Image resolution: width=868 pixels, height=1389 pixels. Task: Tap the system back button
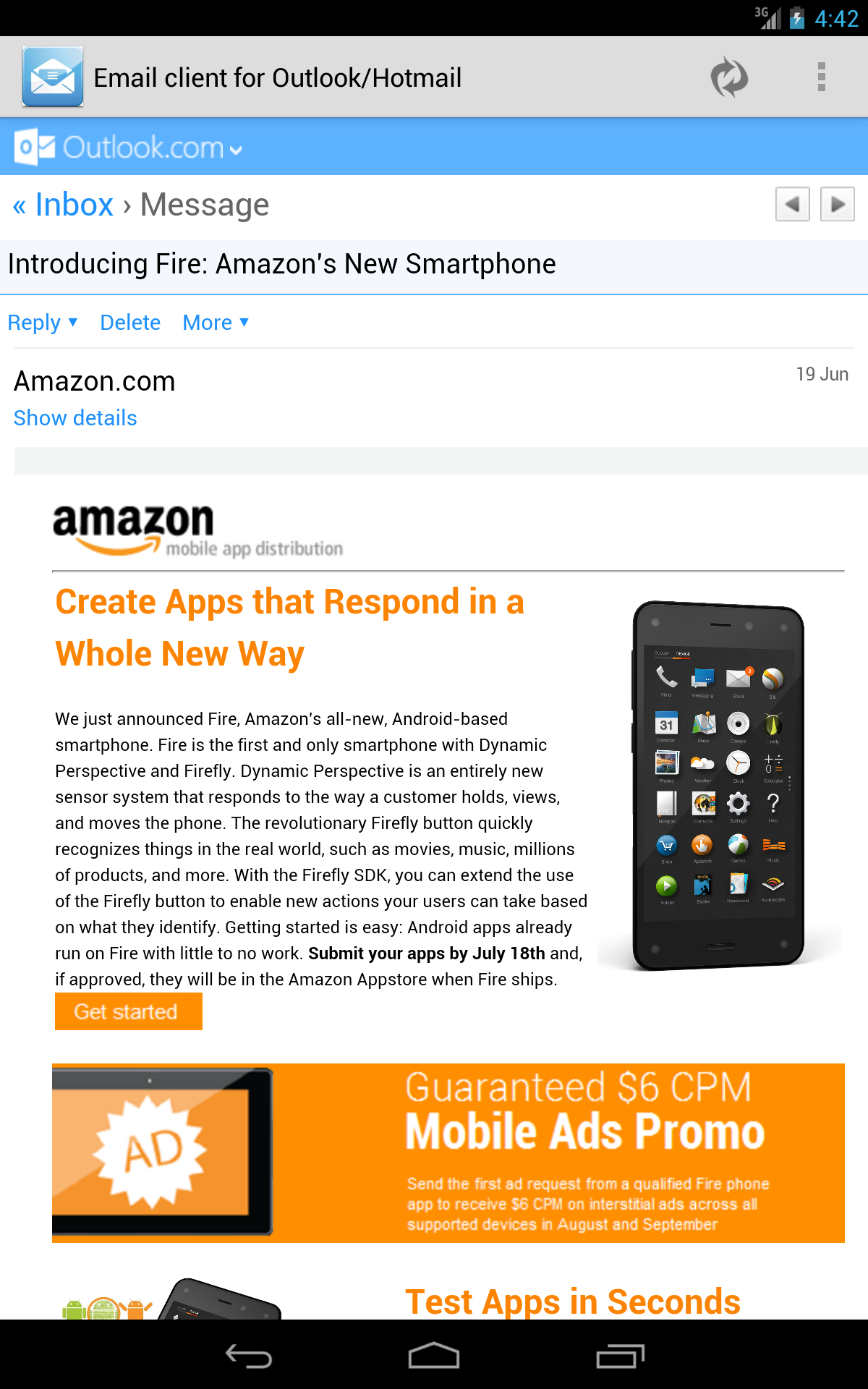click(249, 1356)
